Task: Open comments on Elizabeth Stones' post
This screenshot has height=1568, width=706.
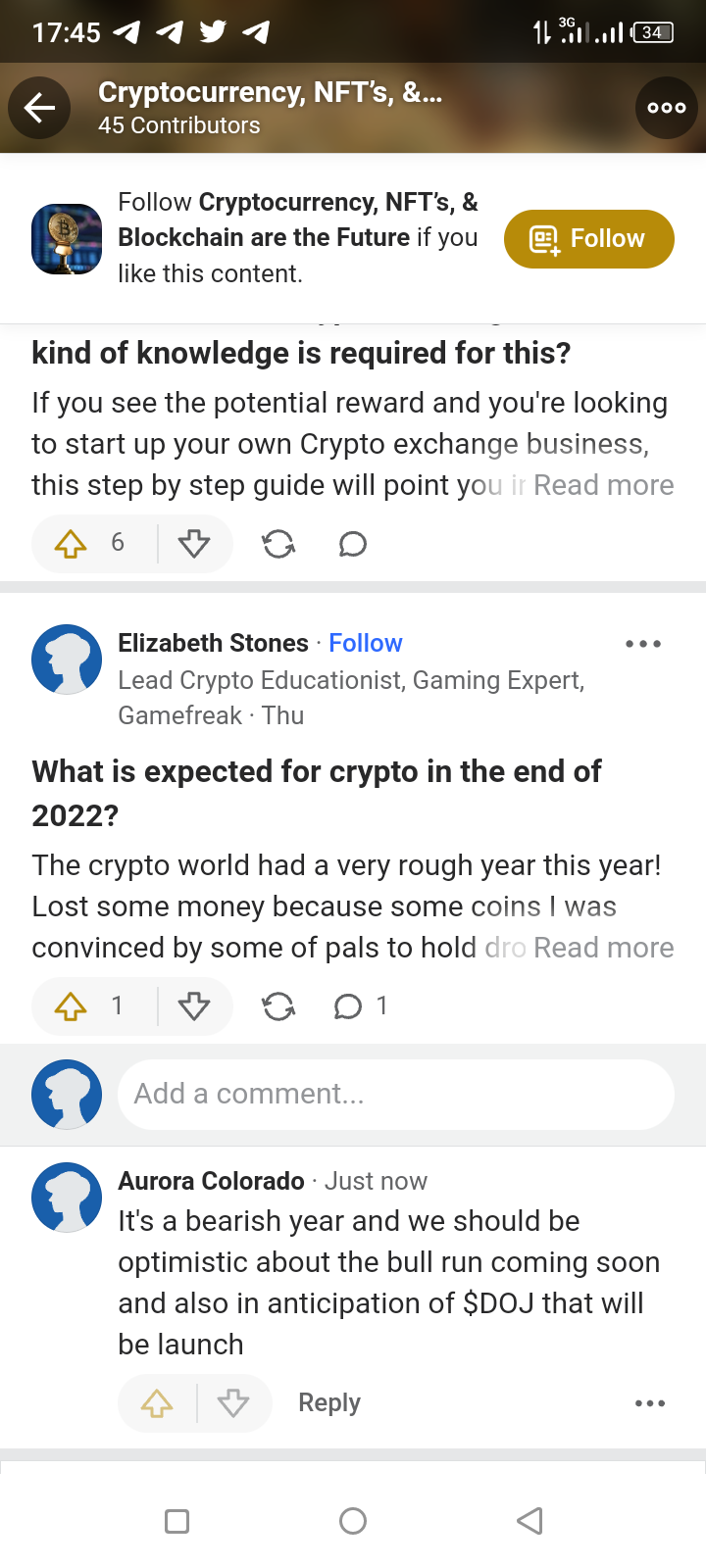Action: click(360, 1005)
